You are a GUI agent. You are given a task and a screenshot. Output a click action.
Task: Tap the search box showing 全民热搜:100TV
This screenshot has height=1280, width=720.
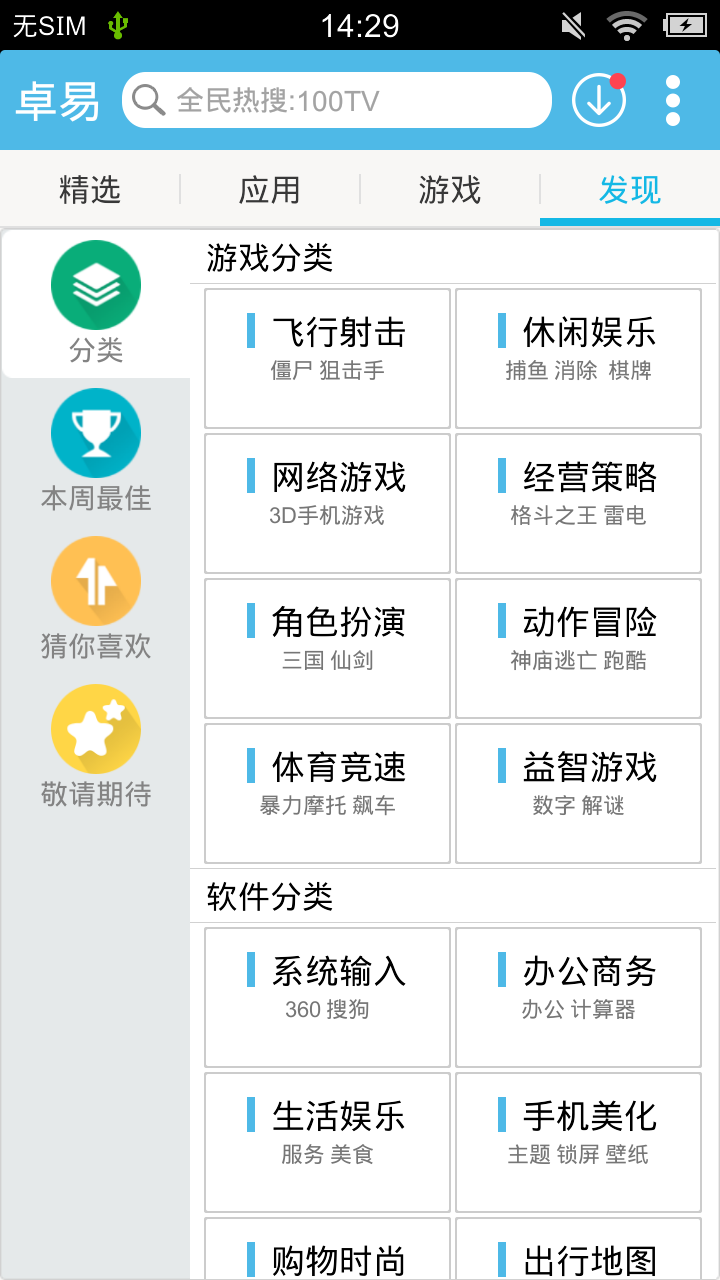336,100
